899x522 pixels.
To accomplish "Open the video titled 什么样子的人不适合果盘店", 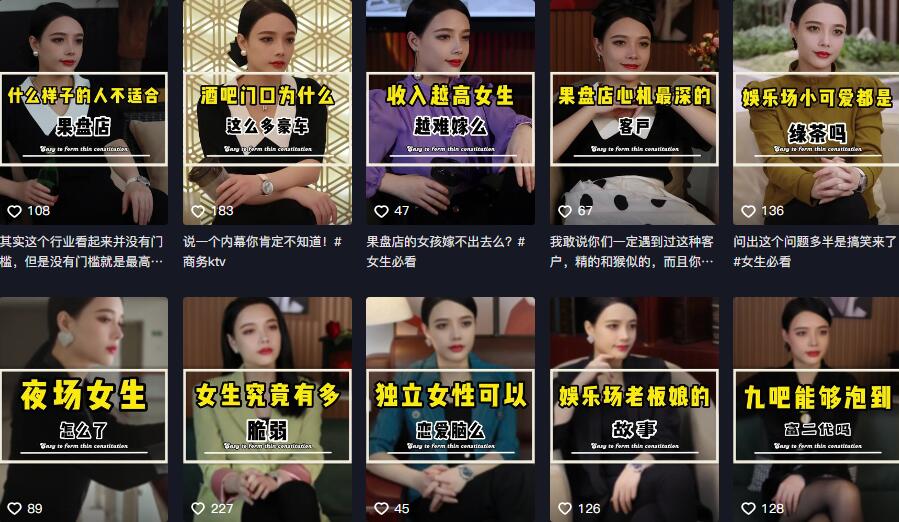I will 84,112.
